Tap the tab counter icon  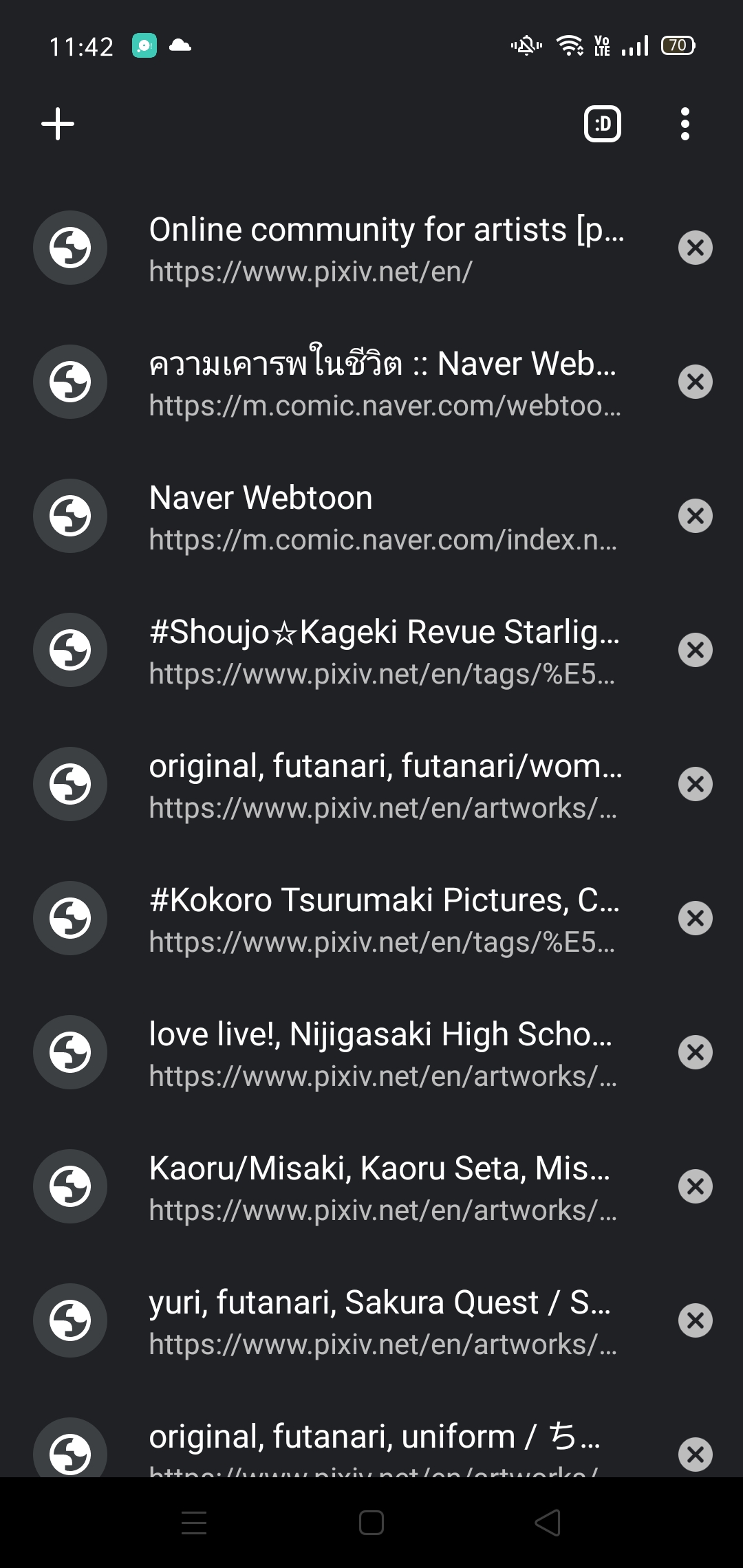pos(603,124)
